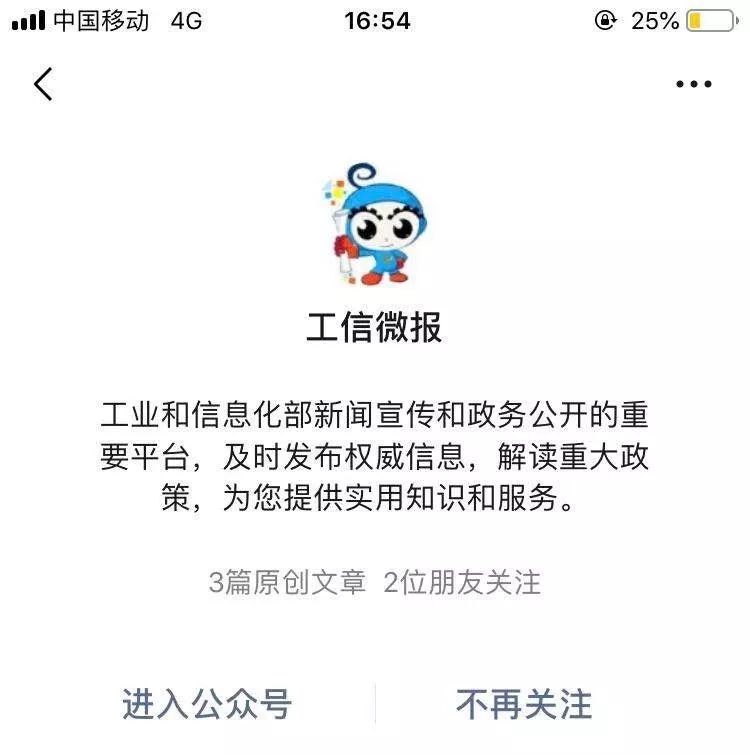Unfollow via 不再关注
This screenshot has width=750, height=755.
tap(524, 704)
